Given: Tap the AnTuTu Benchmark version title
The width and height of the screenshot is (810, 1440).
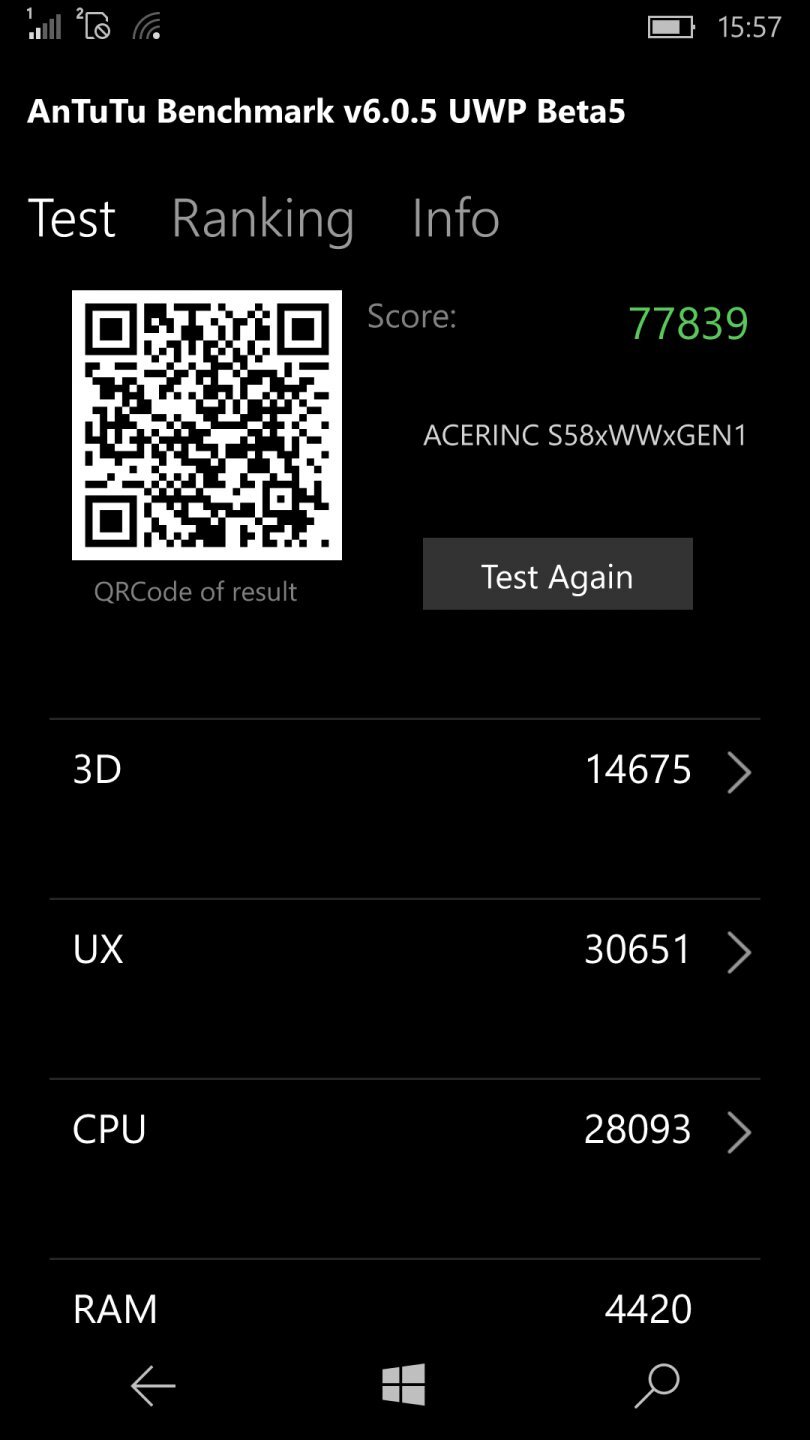Looking at the screenshot, I should tap(325, 111).
